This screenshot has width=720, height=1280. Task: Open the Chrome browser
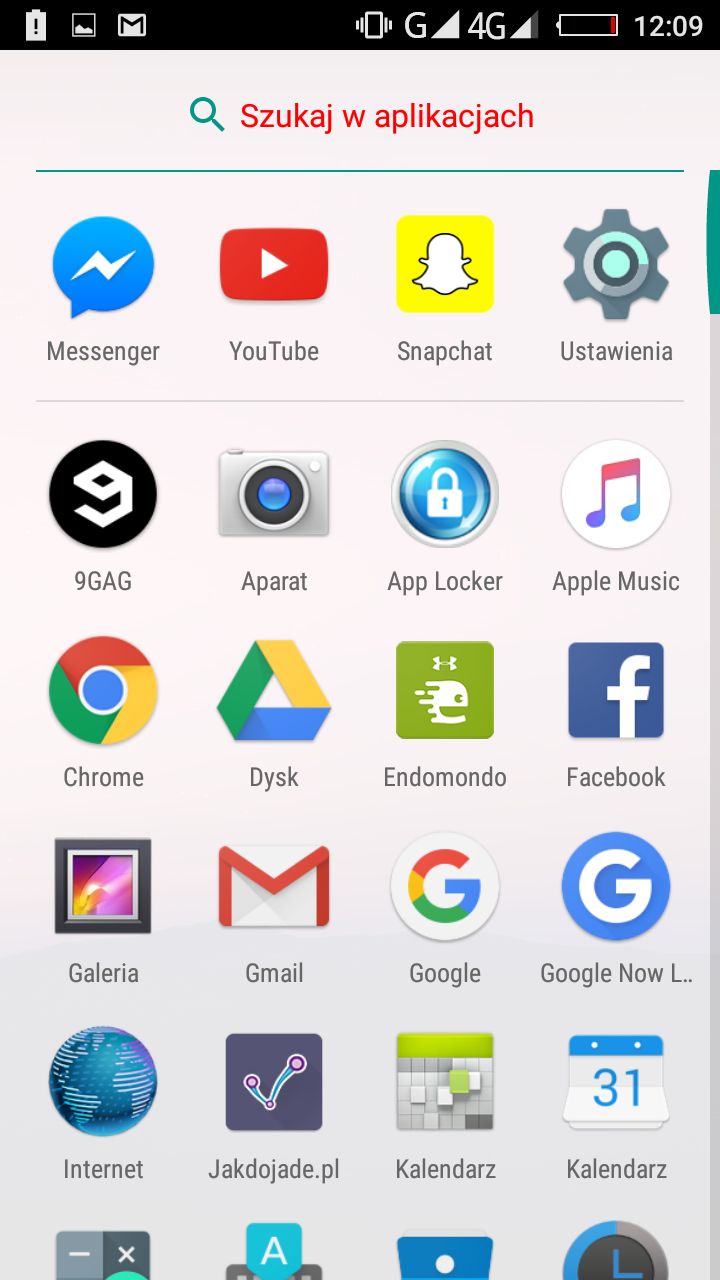[x=103, y=691]
